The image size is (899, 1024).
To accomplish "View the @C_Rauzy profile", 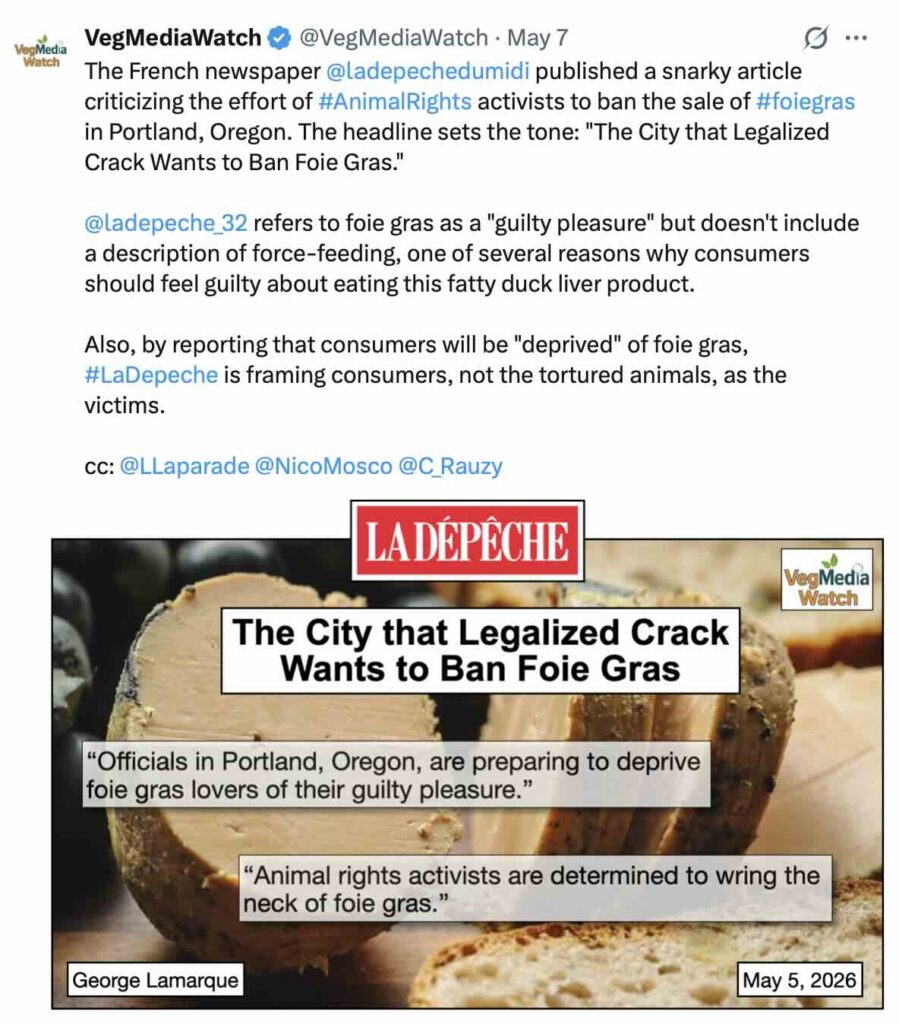I will [450, 466].
